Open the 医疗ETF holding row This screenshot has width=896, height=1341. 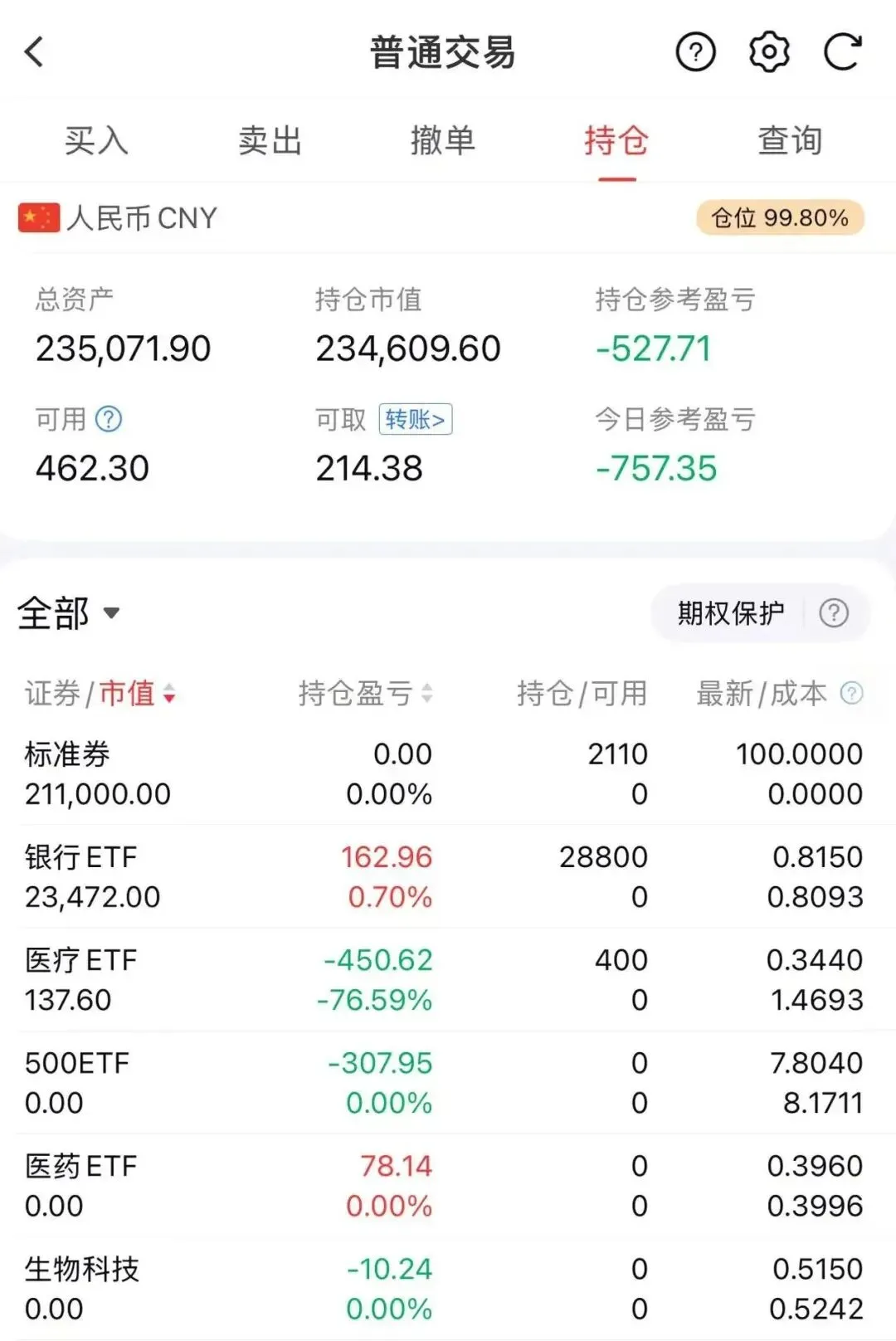coord(448,979)
